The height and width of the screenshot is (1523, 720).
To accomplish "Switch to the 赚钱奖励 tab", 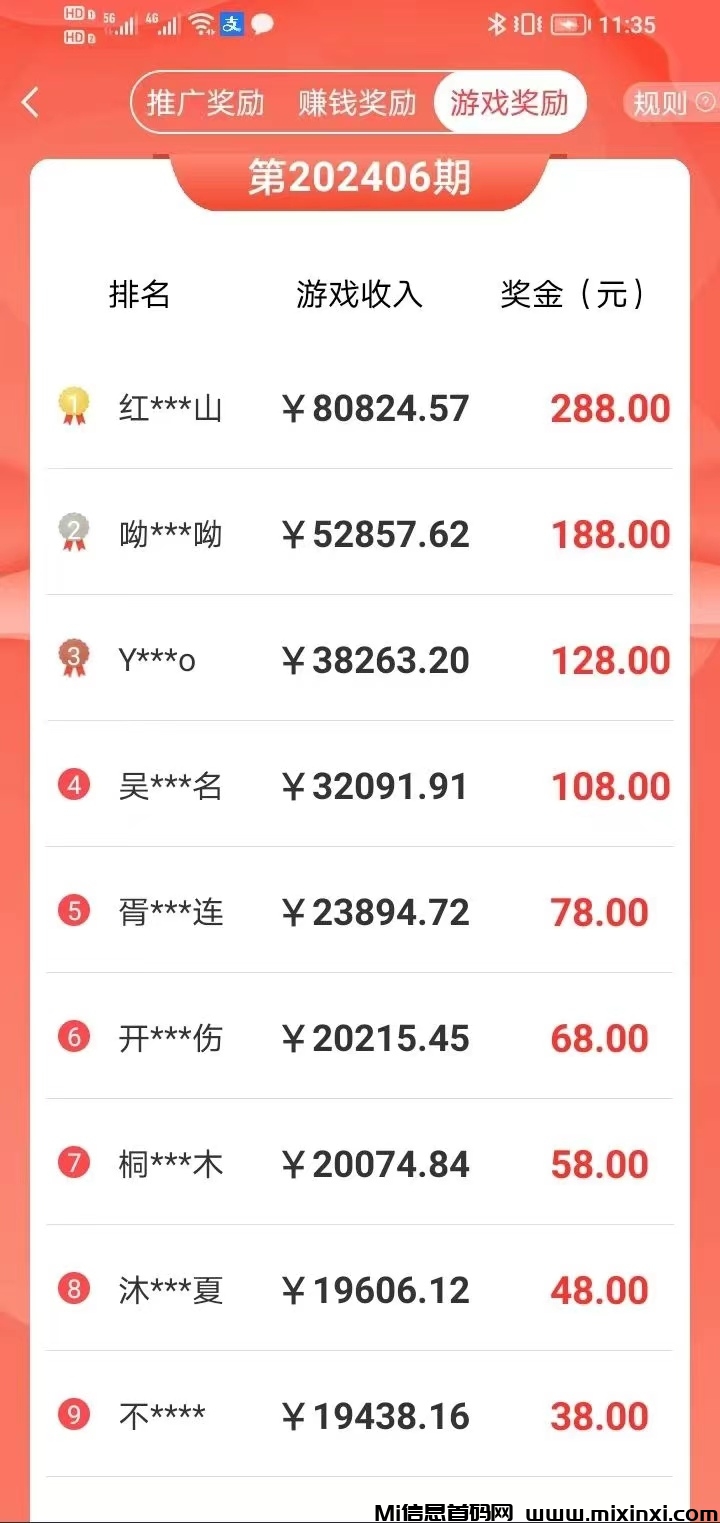I will tap(357, 102).
